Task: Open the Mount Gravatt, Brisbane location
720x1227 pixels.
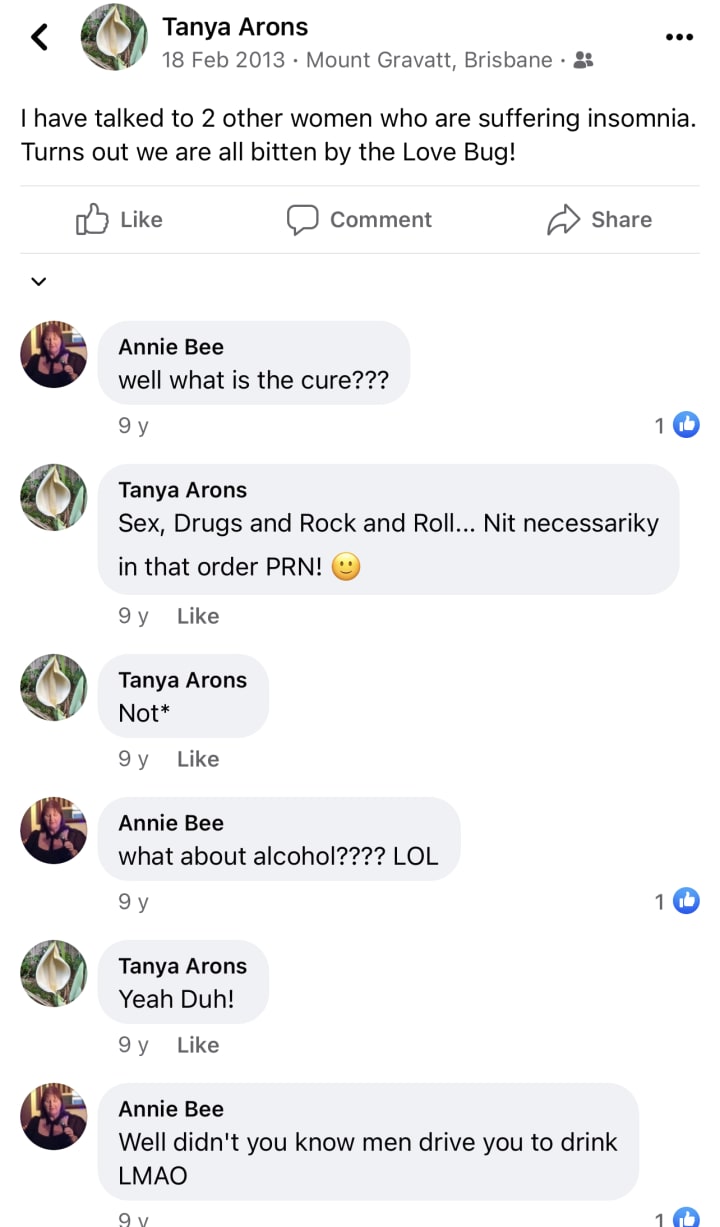Action: click(x=429, y=60)
